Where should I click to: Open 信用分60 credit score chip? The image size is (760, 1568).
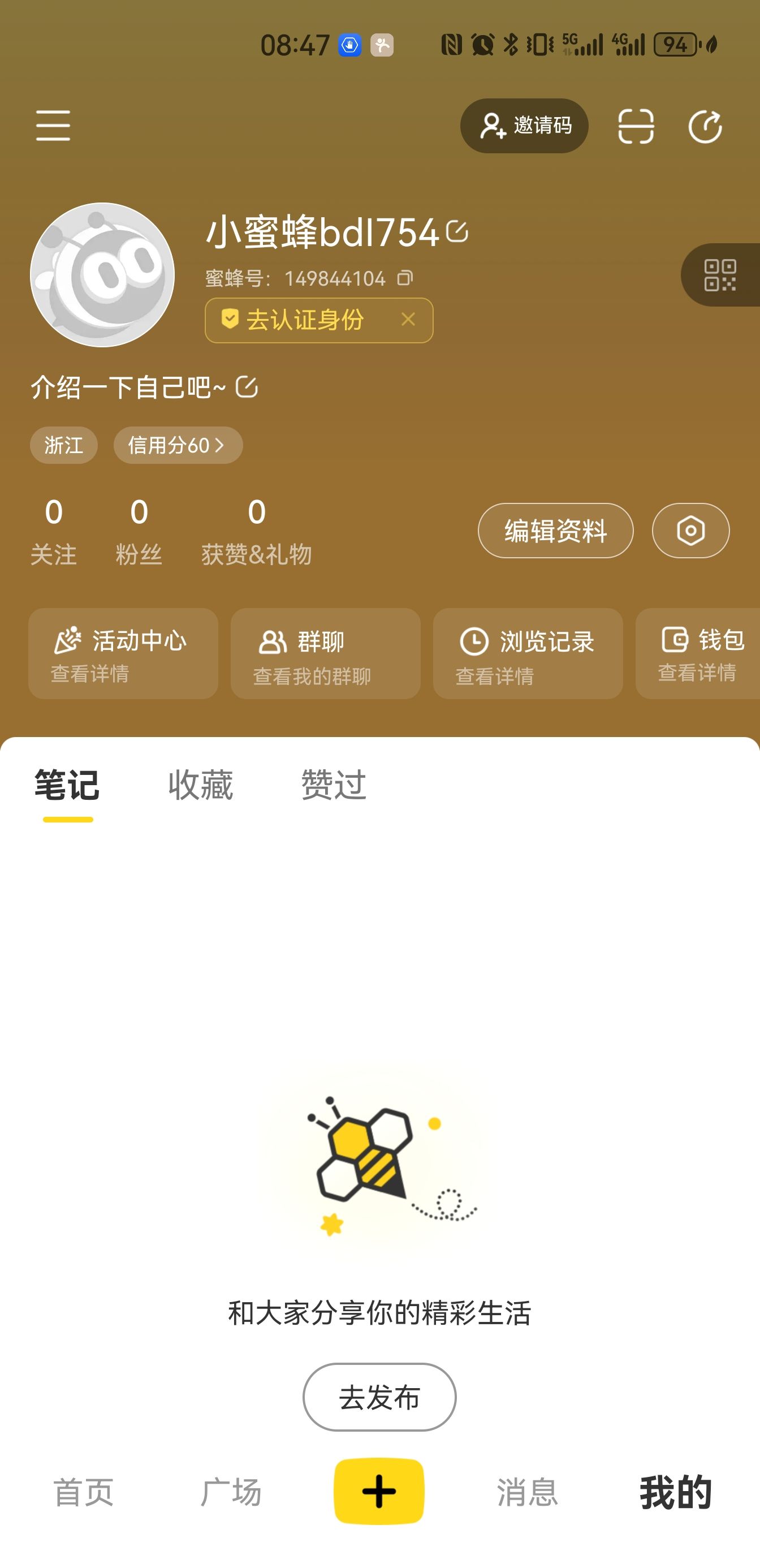178,445
